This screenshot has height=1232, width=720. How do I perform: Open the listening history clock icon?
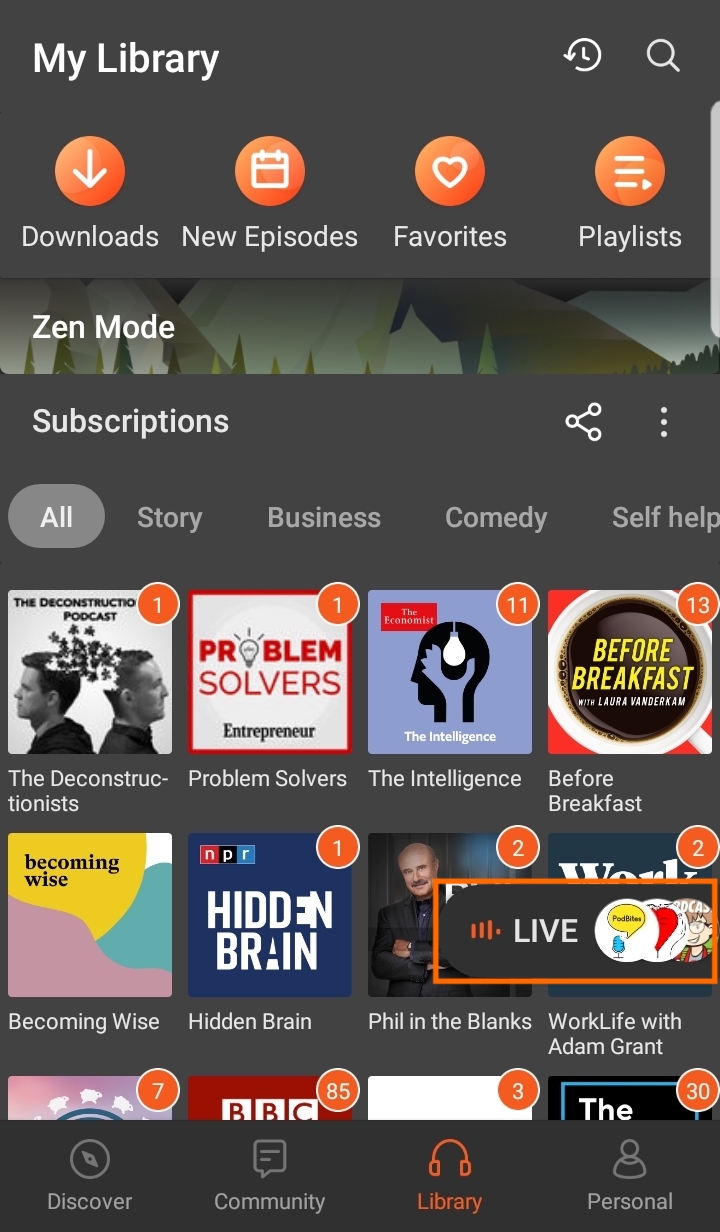coord(582,56)
